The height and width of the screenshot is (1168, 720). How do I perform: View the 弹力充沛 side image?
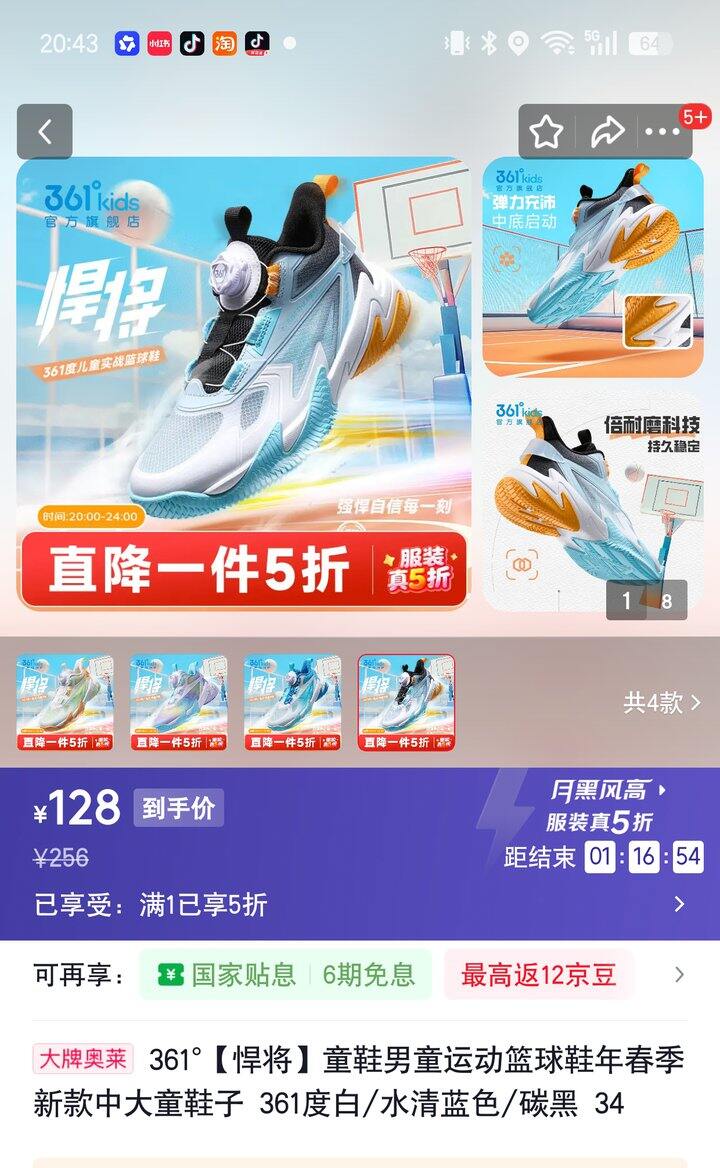593,267
